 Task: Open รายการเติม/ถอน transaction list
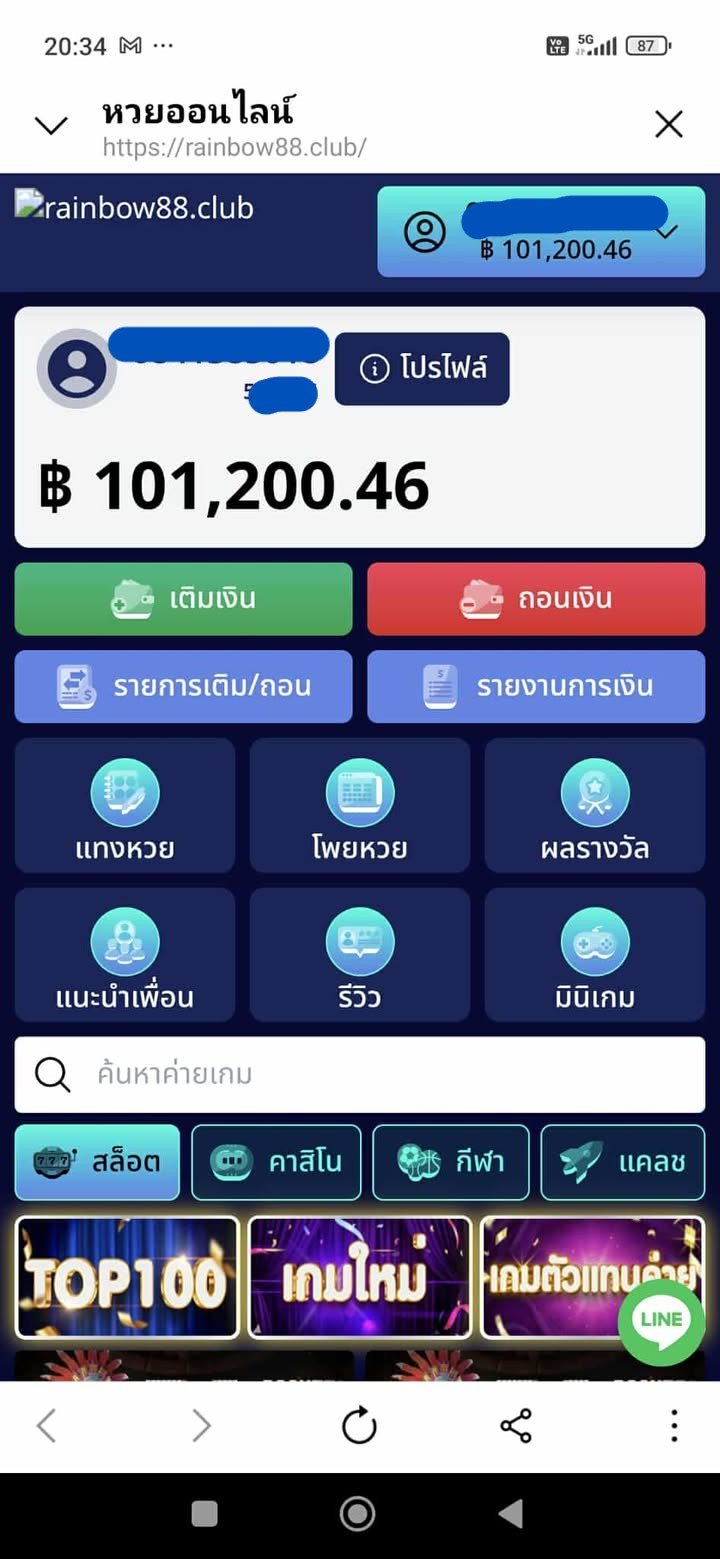183,686
